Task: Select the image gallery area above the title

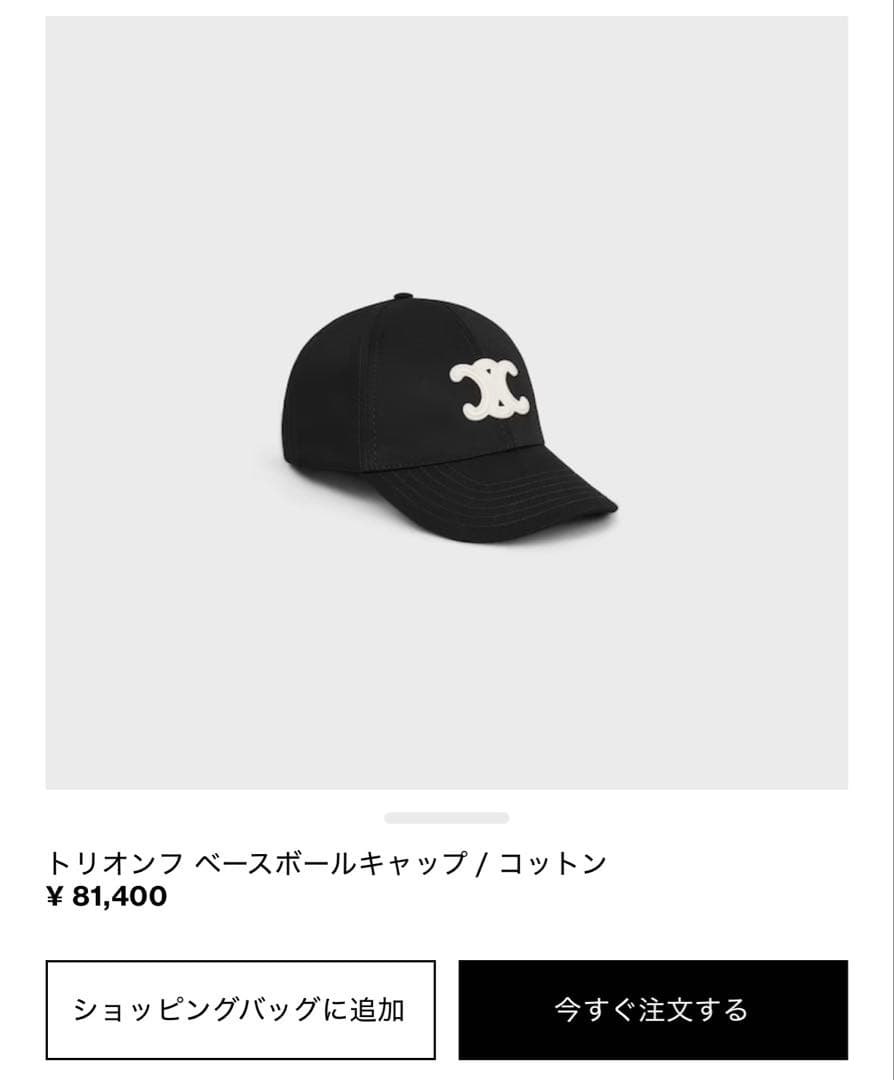Action: point(447,400)
